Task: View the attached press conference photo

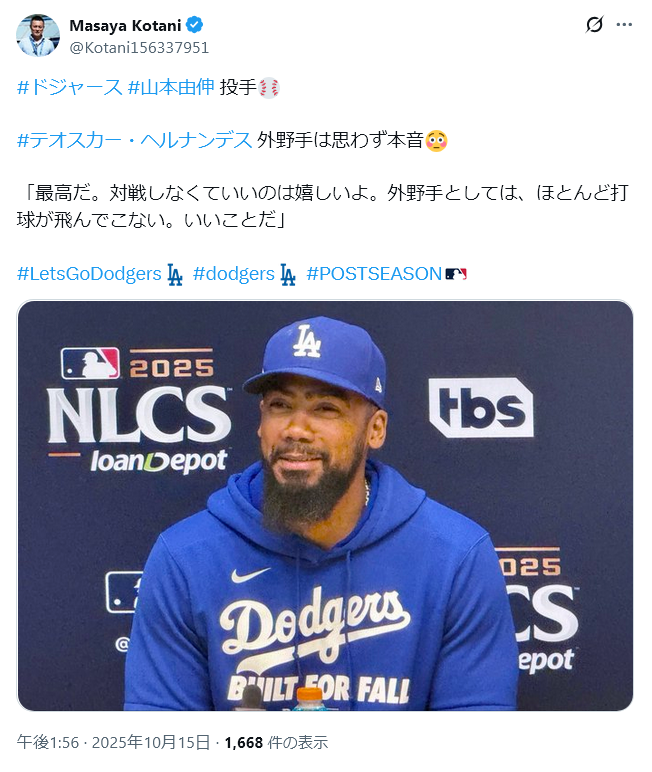Action: (325, 505)
